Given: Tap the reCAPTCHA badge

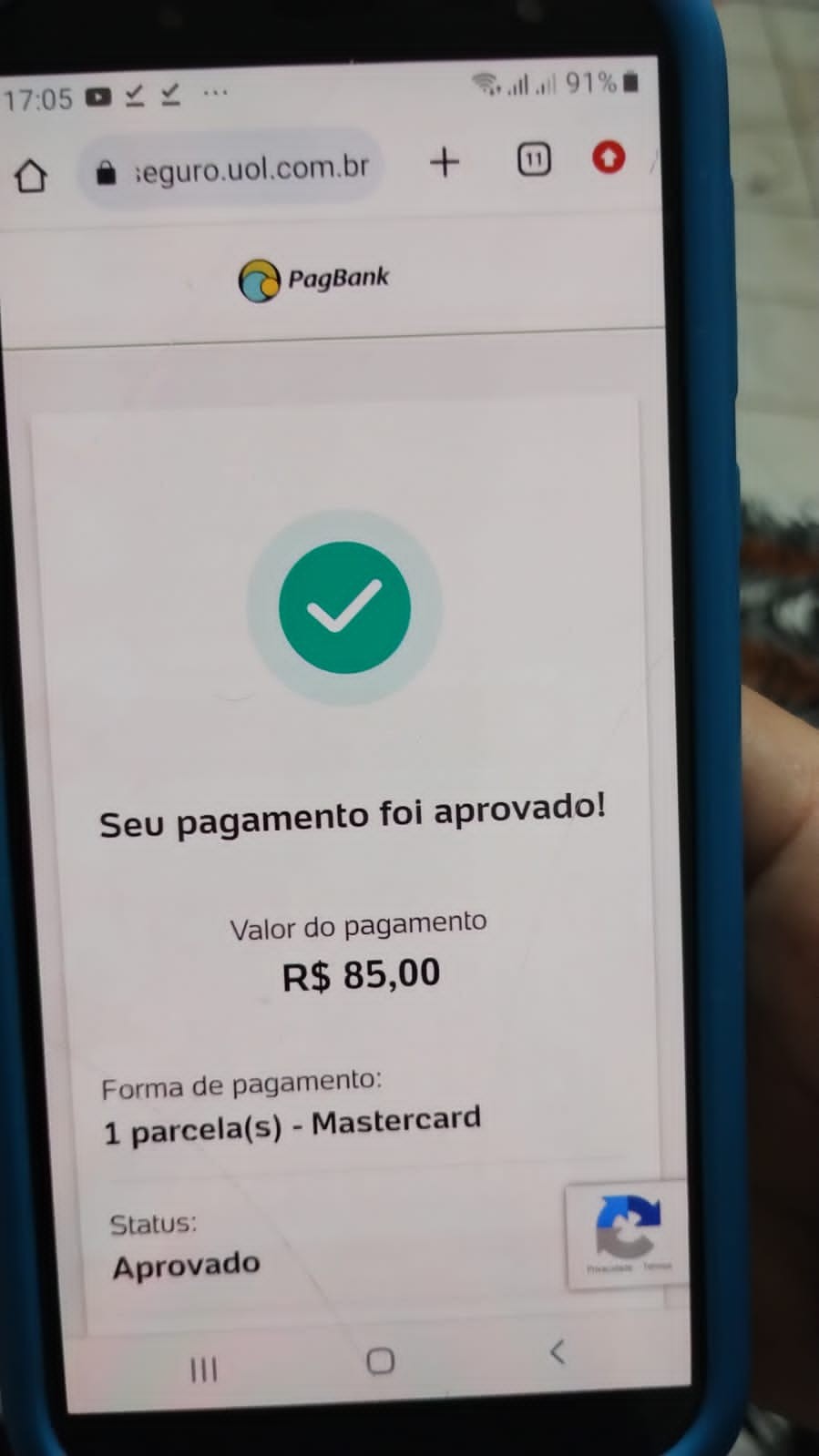Looking at the screenshot, I should coord(627,1233).
